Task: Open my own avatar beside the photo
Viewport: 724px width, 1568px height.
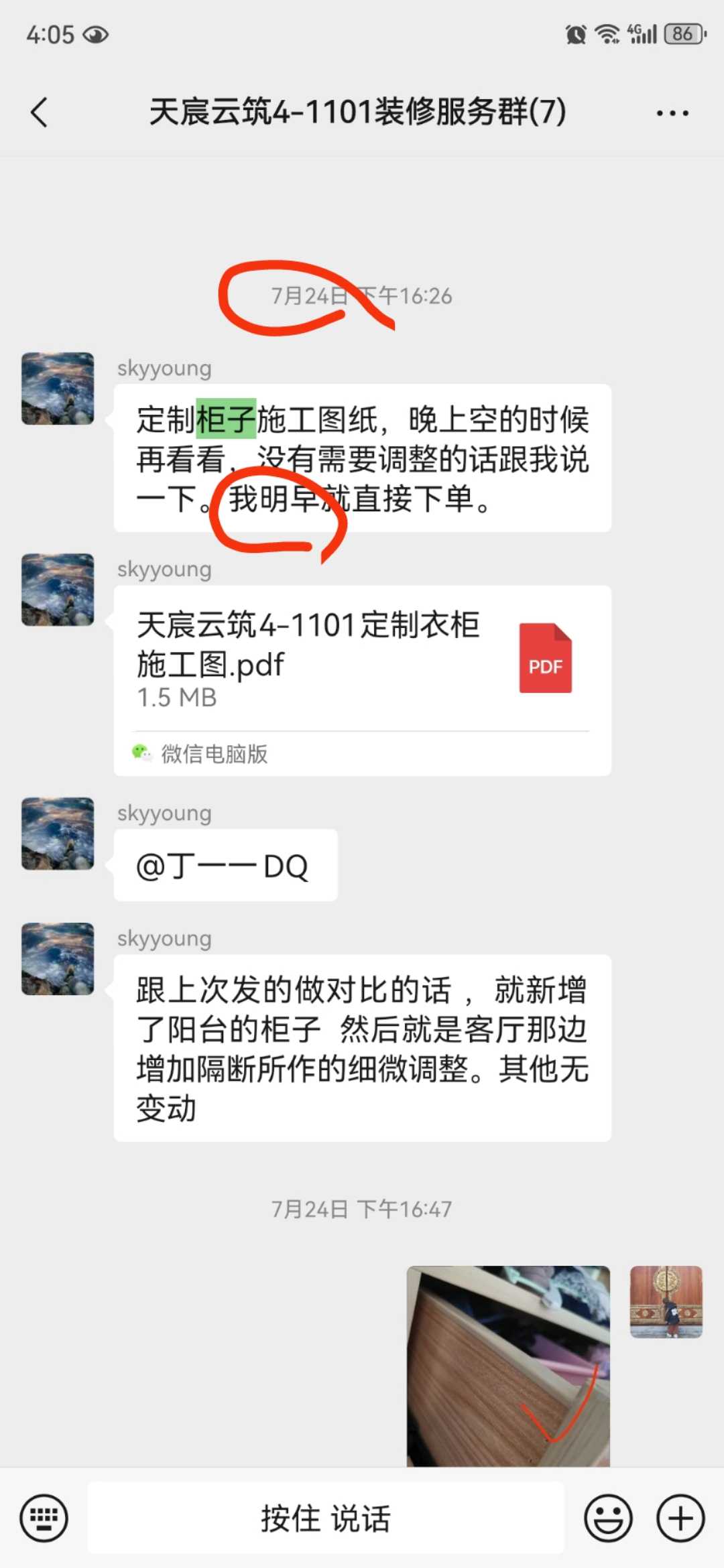Action: tap(666, 1301)
